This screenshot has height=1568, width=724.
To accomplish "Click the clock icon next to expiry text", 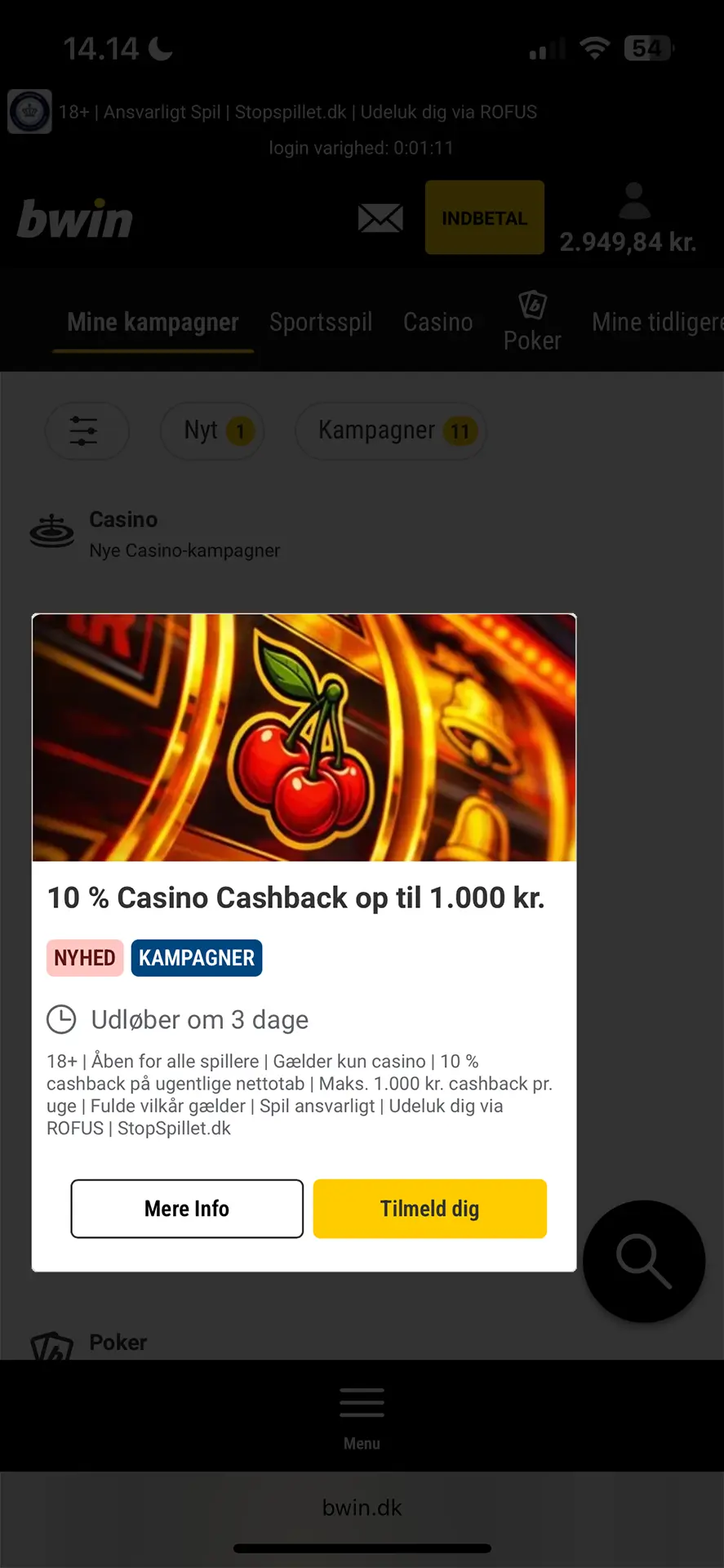I will pos(61,1019).
